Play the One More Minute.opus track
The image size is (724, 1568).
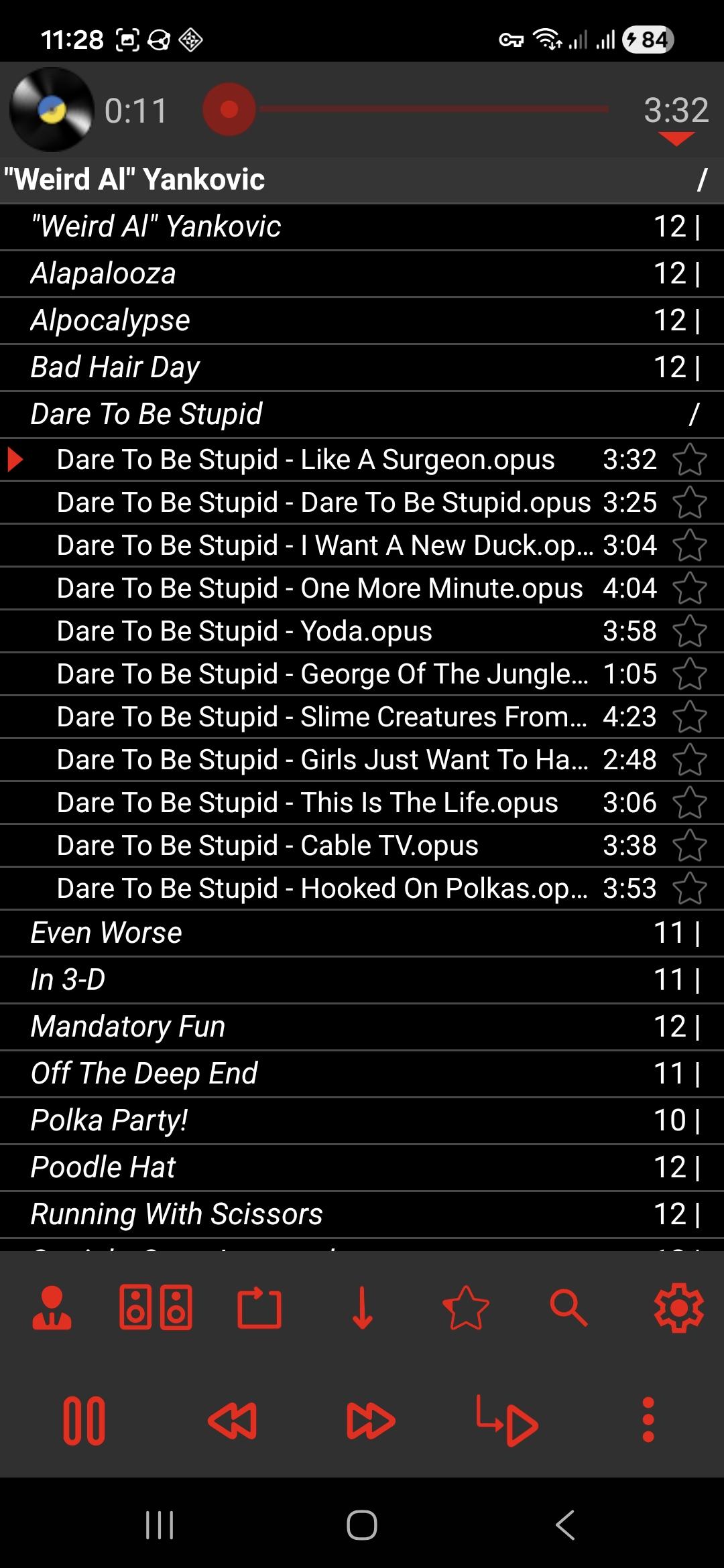click(x=320, y=588)
